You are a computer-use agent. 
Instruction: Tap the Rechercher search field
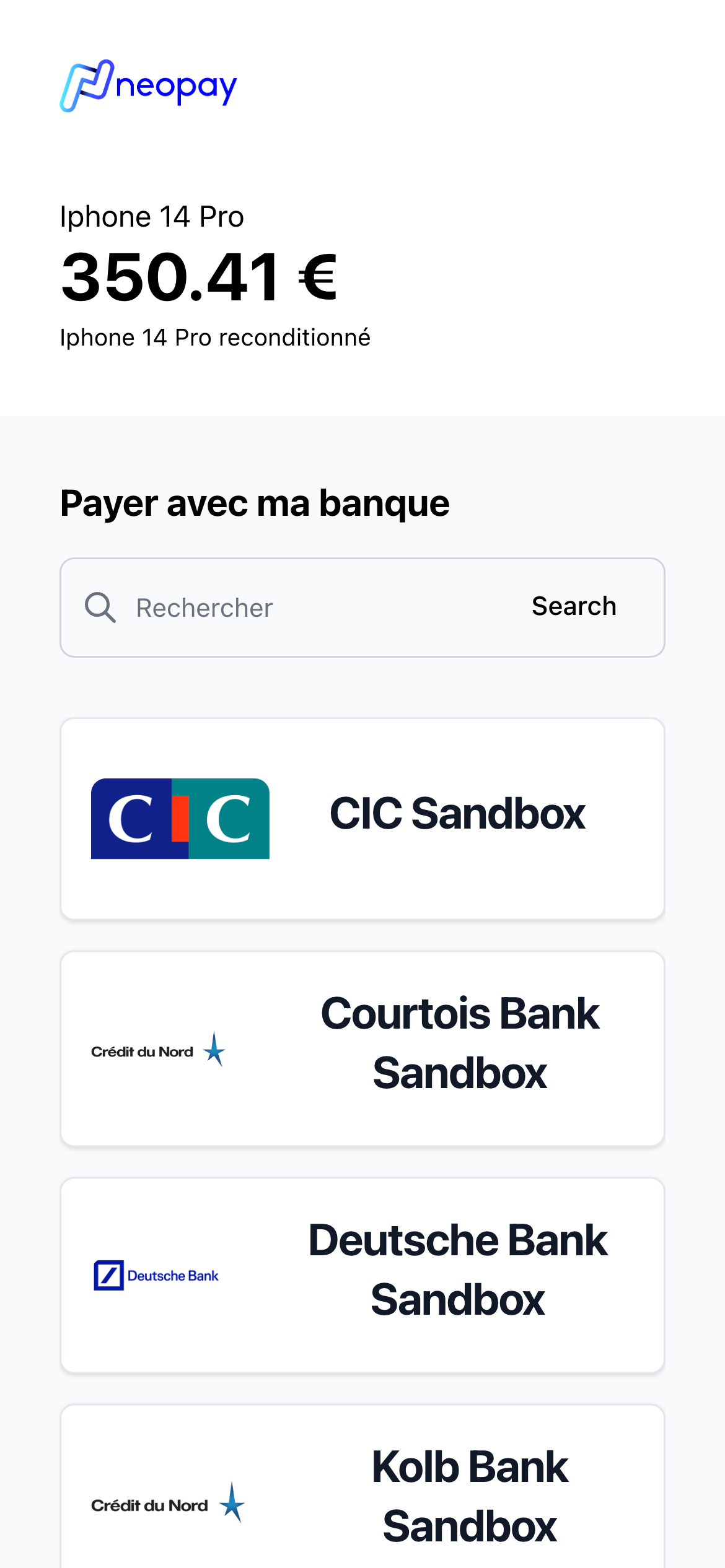(310, 608)
